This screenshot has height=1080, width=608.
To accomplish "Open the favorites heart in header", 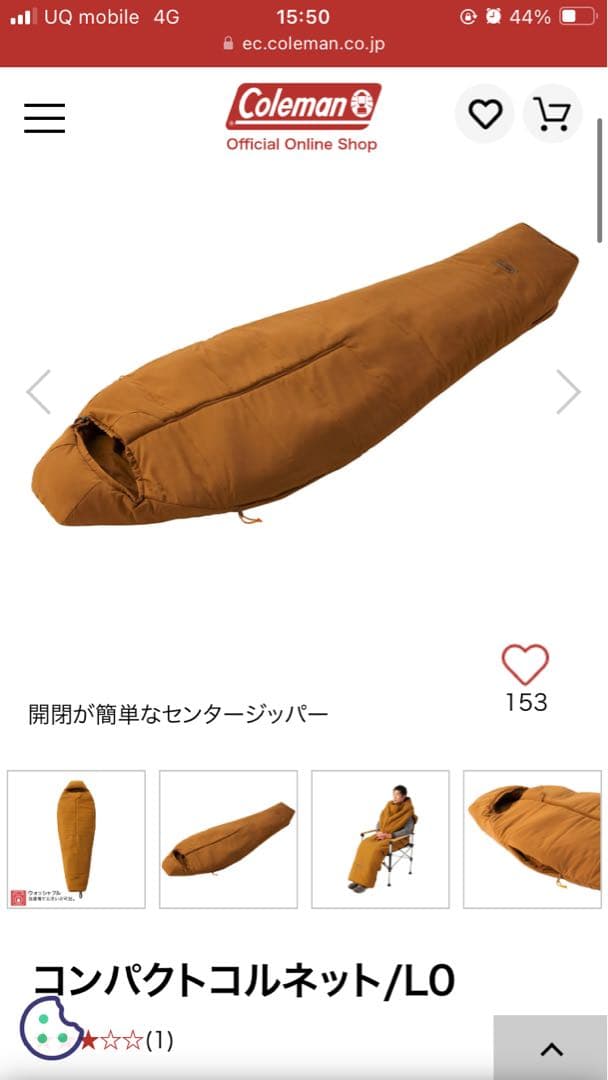I will (485, 114).
